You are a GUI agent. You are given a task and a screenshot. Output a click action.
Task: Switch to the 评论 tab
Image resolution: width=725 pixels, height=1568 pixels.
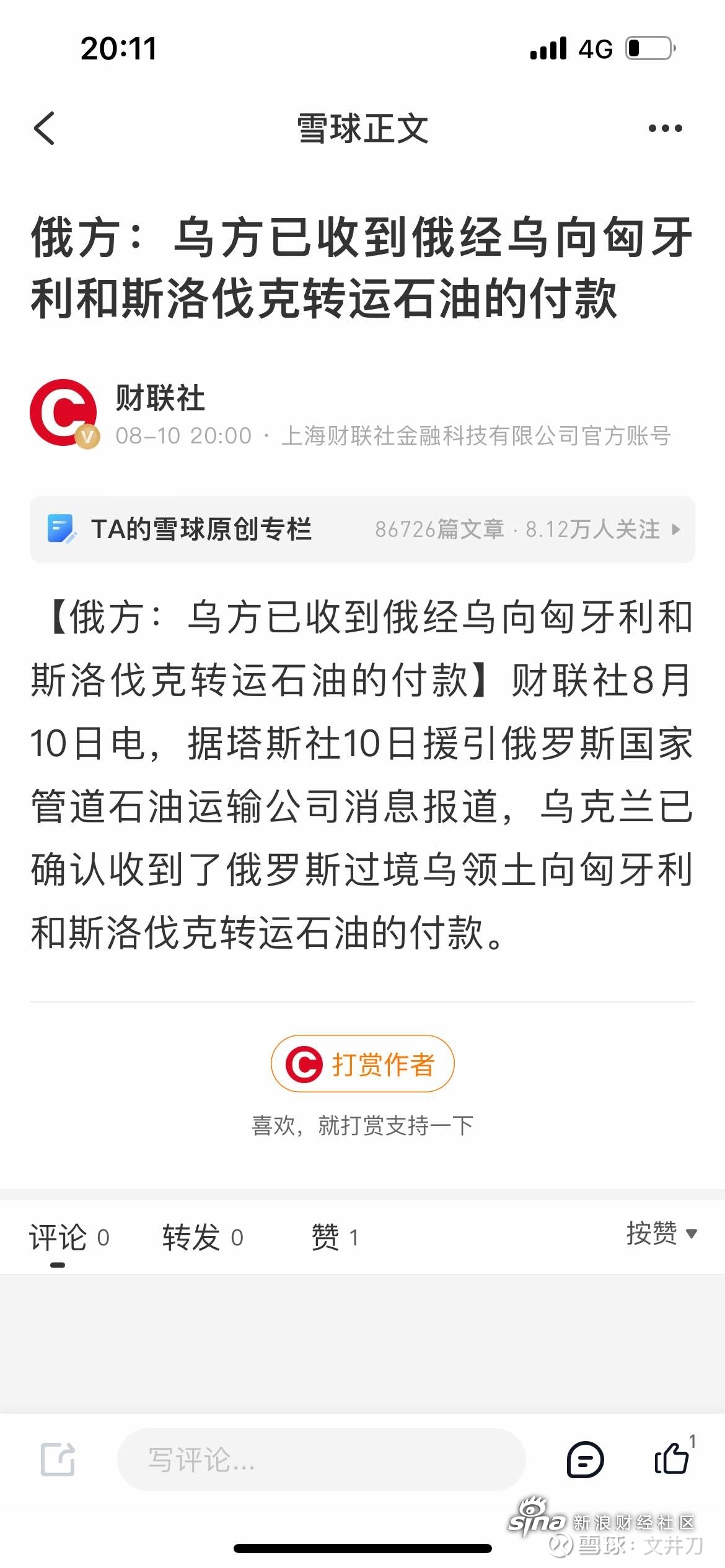click(69, 1237)
